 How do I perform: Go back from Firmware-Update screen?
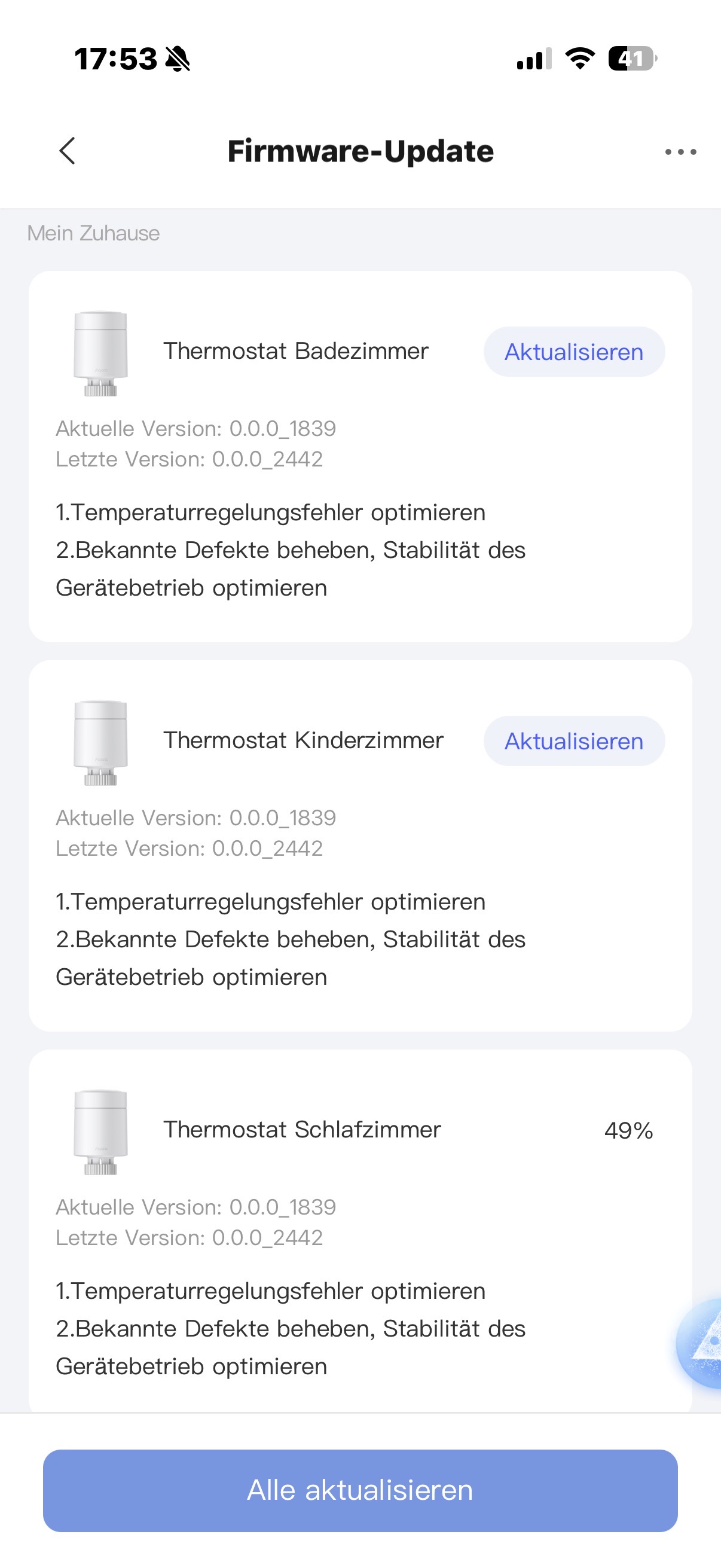[x=67, y=151]
